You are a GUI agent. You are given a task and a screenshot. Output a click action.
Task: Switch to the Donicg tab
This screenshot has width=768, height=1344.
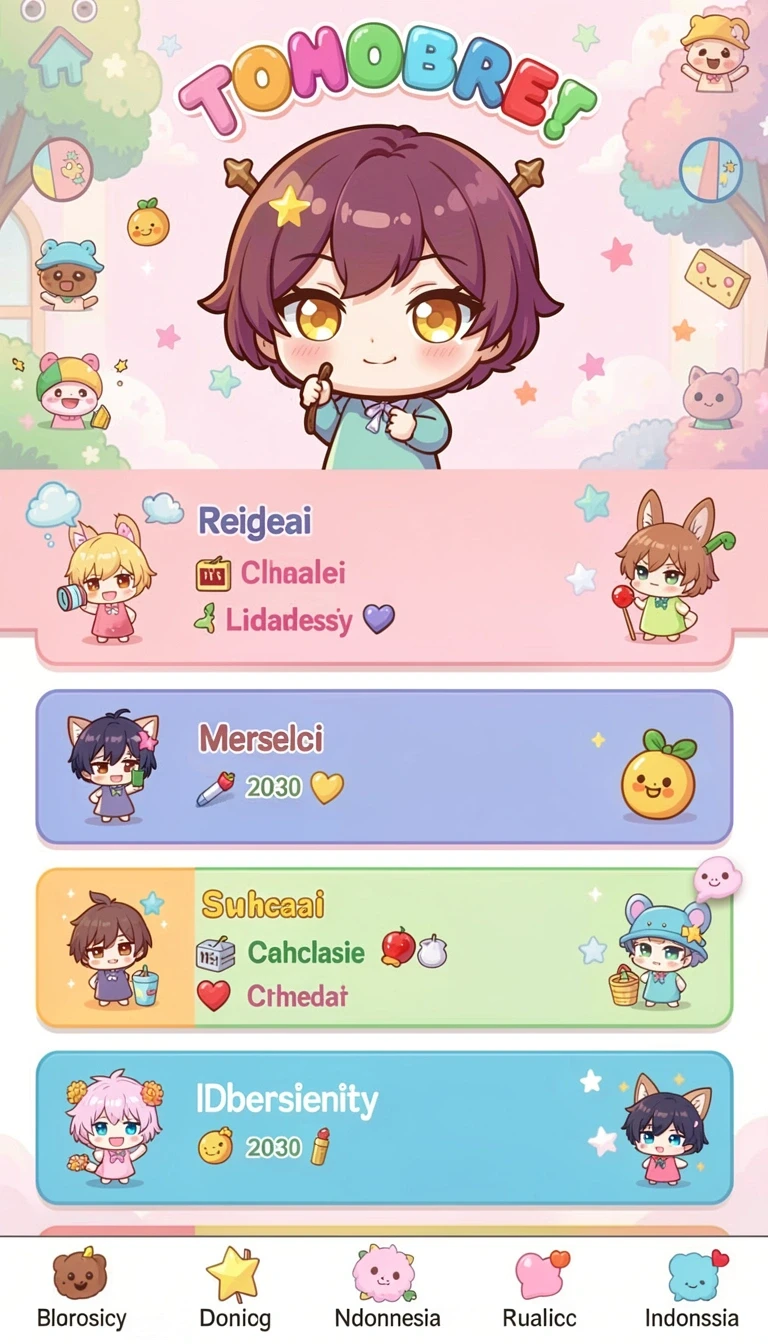tap(234, 1291)
